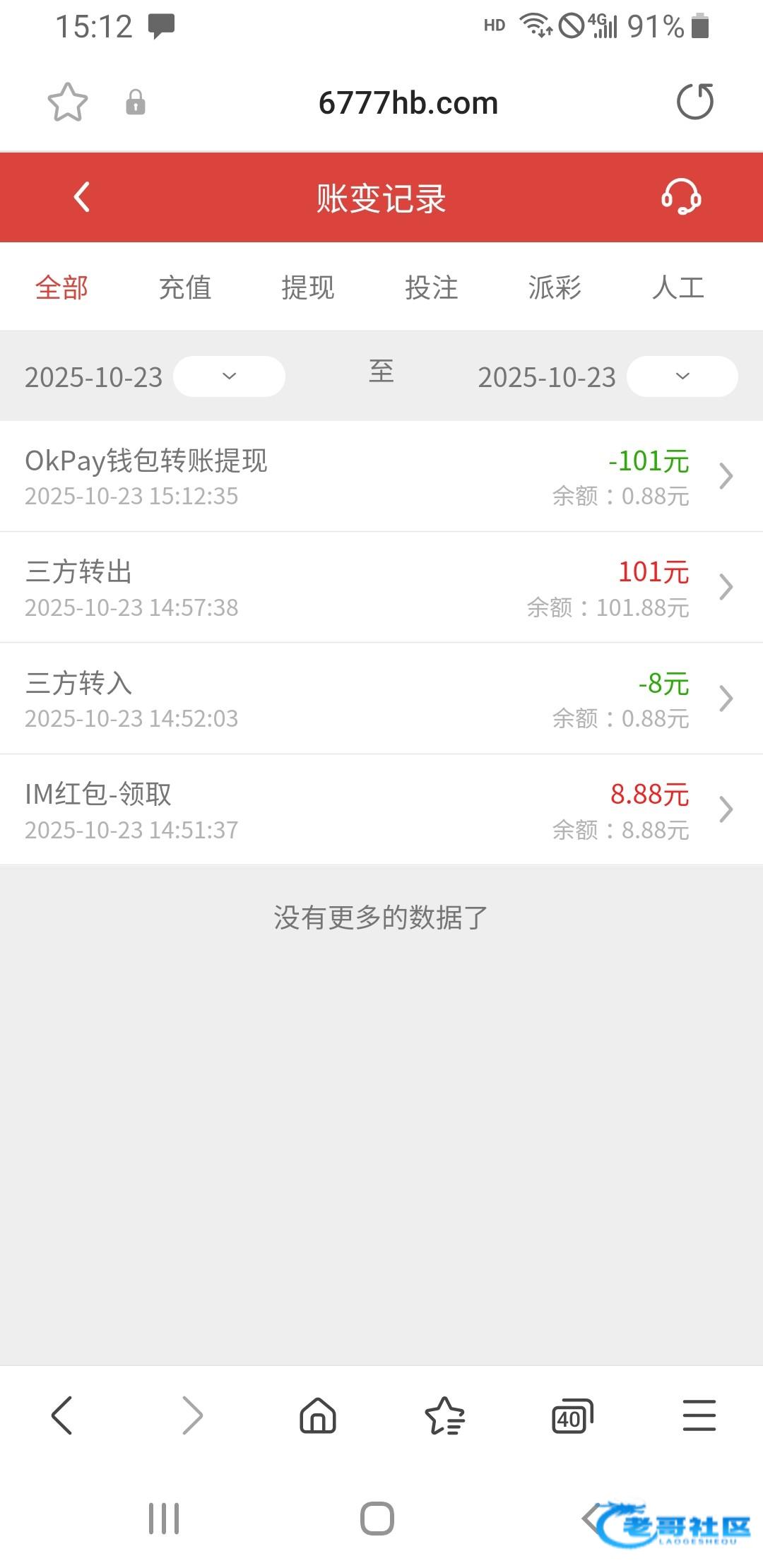Reload the page with the refresh icon
Screen dimensions: 763x1568
tap(695, 102)
